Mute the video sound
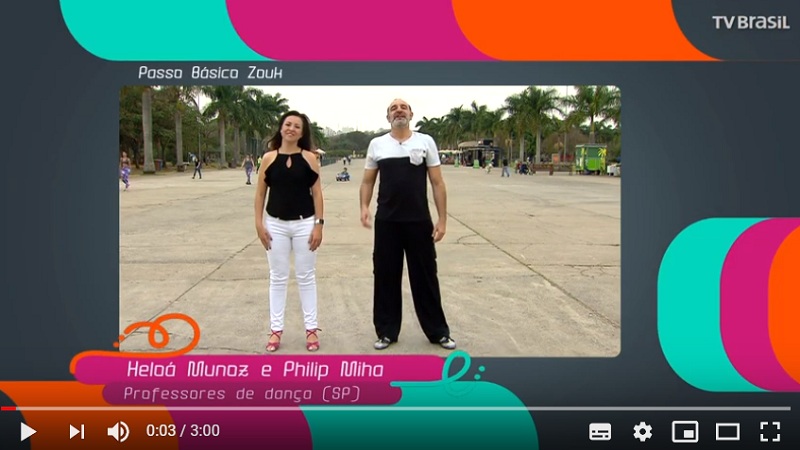The image size is (800, 450). click(118, 431)
